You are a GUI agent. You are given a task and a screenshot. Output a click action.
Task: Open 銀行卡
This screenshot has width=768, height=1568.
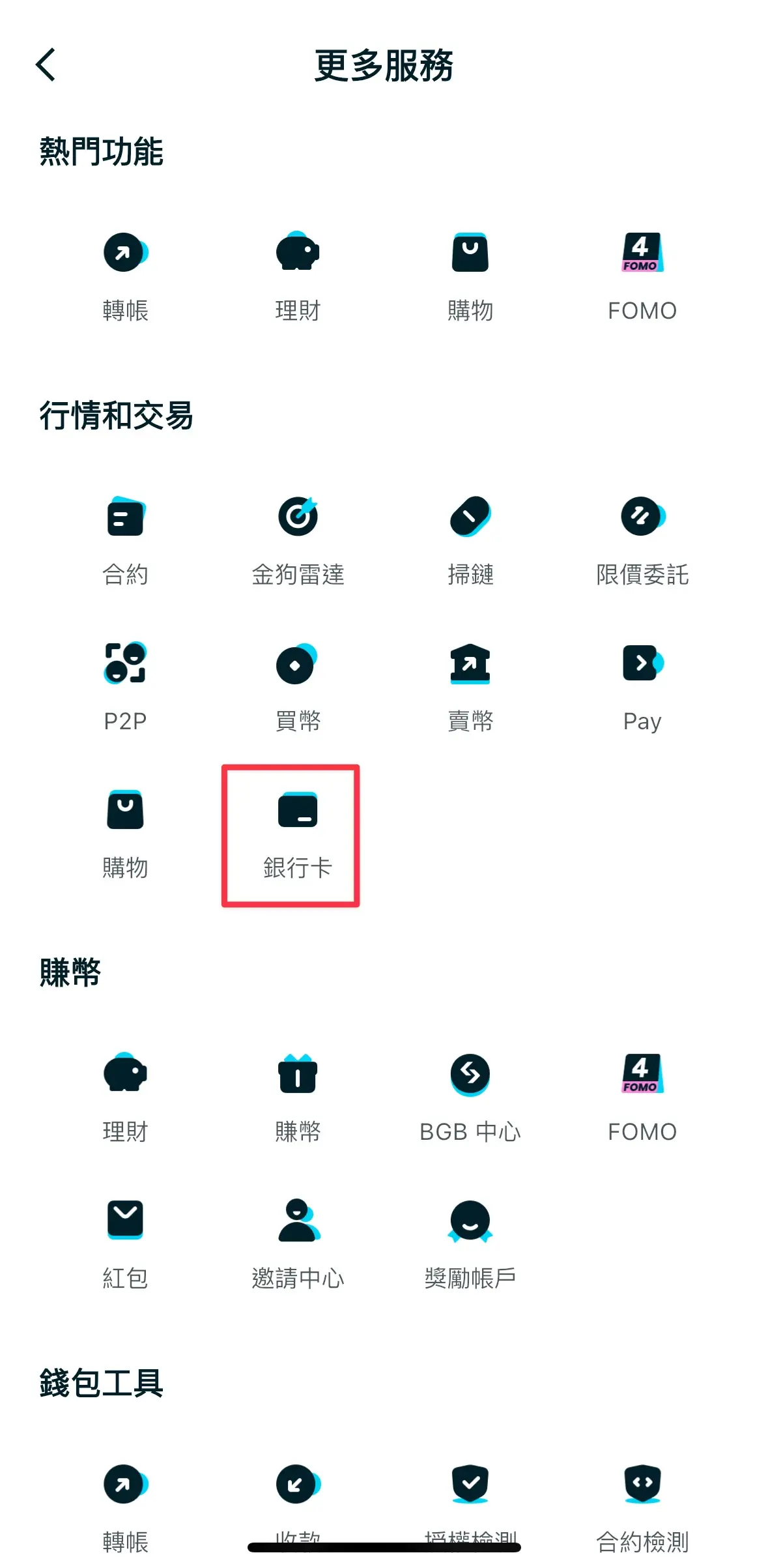tap(298, 833)
